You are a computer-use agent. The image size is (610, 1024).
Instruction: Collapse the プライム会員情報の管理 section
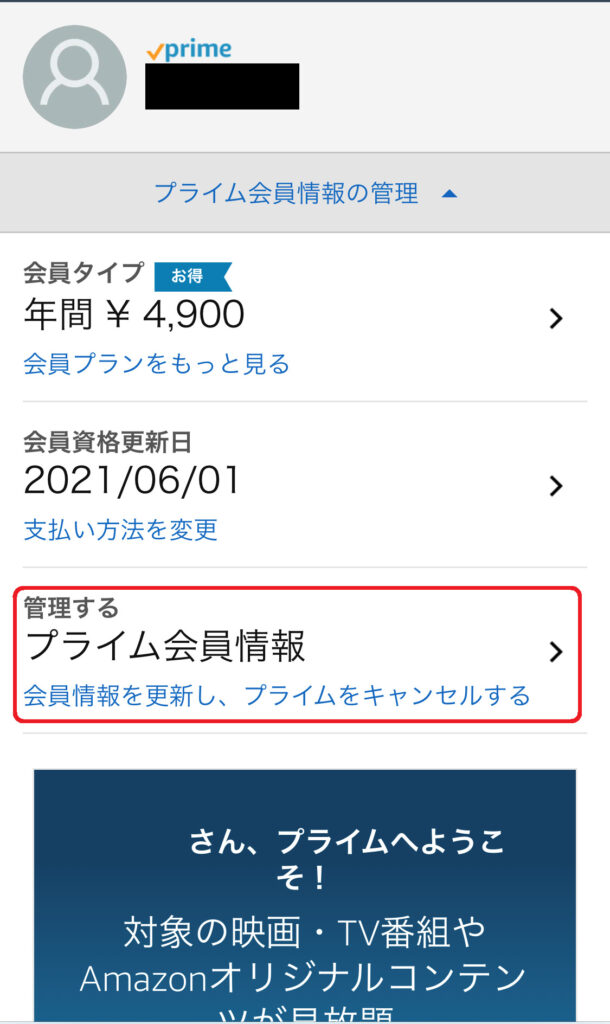[305, 193]
